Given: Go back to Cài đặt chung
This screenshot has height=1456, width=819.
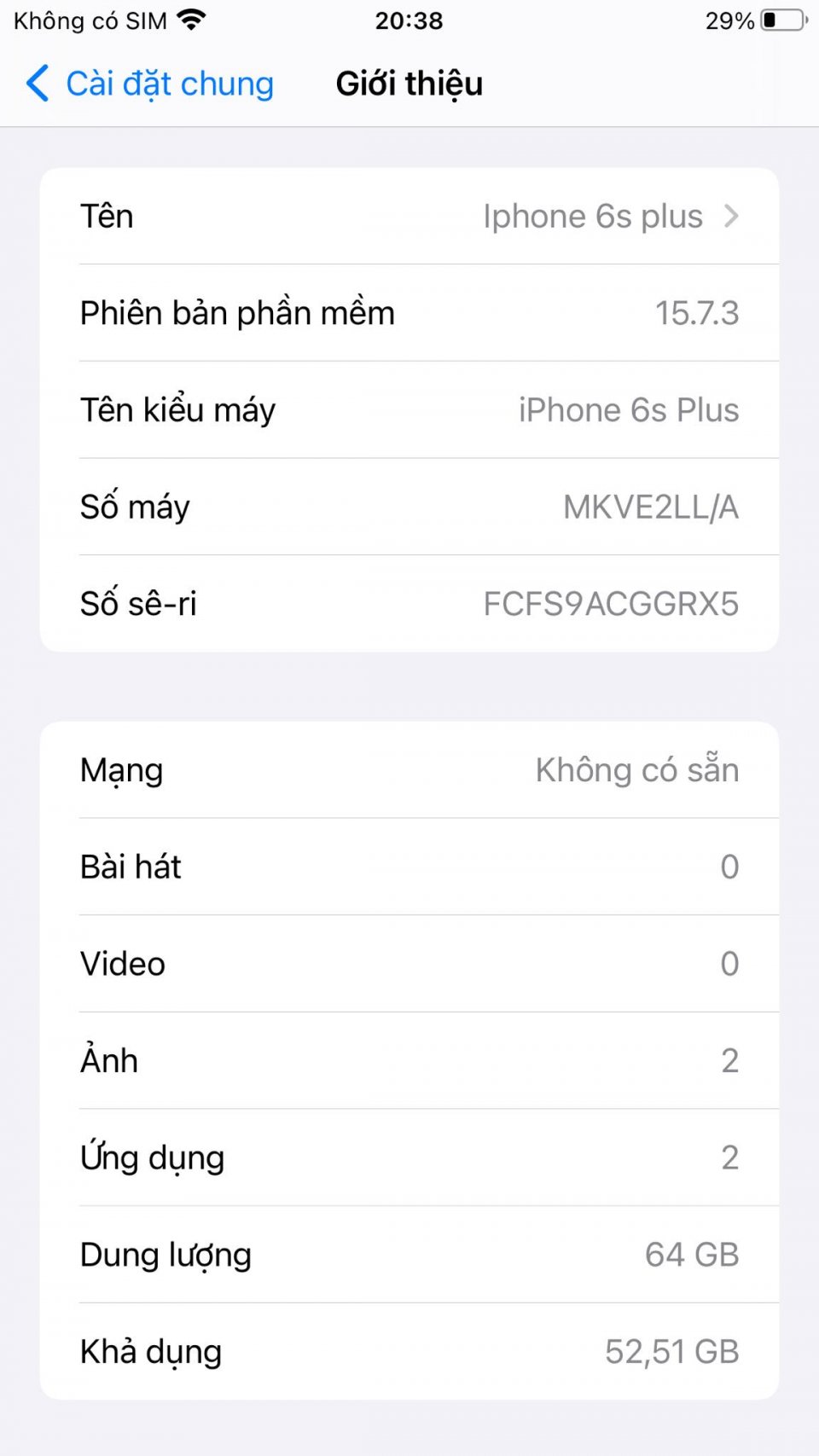Looking at the screenshot, I should point(149,84).
